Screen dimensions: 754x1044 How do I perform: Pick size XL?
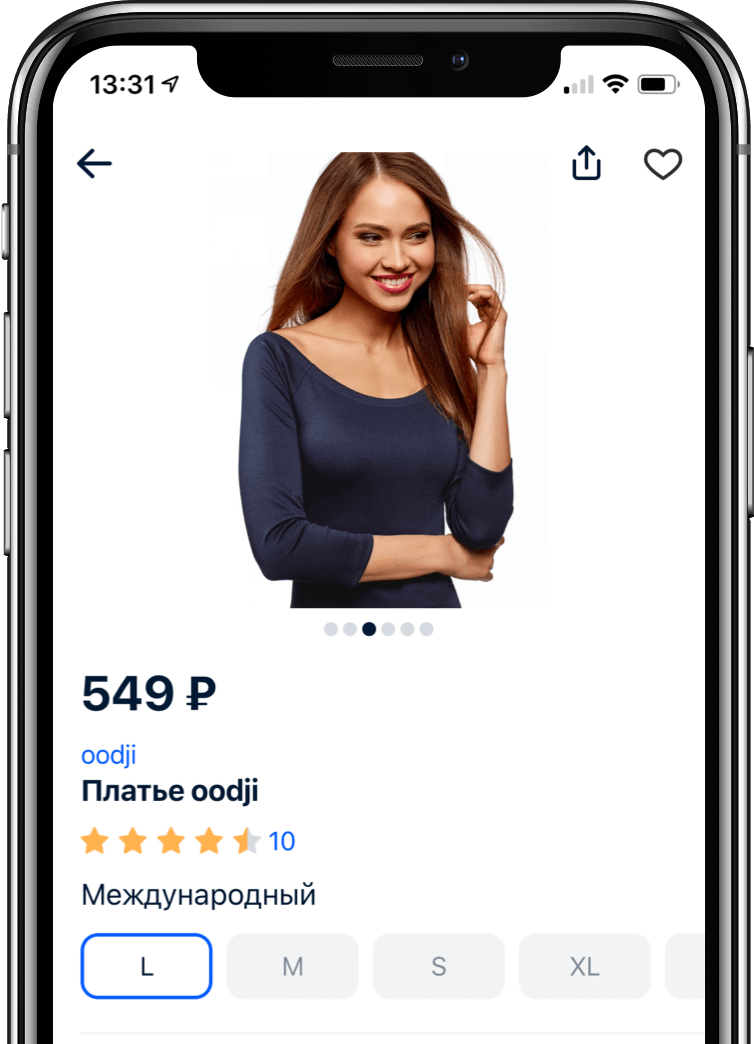(584, 966)
